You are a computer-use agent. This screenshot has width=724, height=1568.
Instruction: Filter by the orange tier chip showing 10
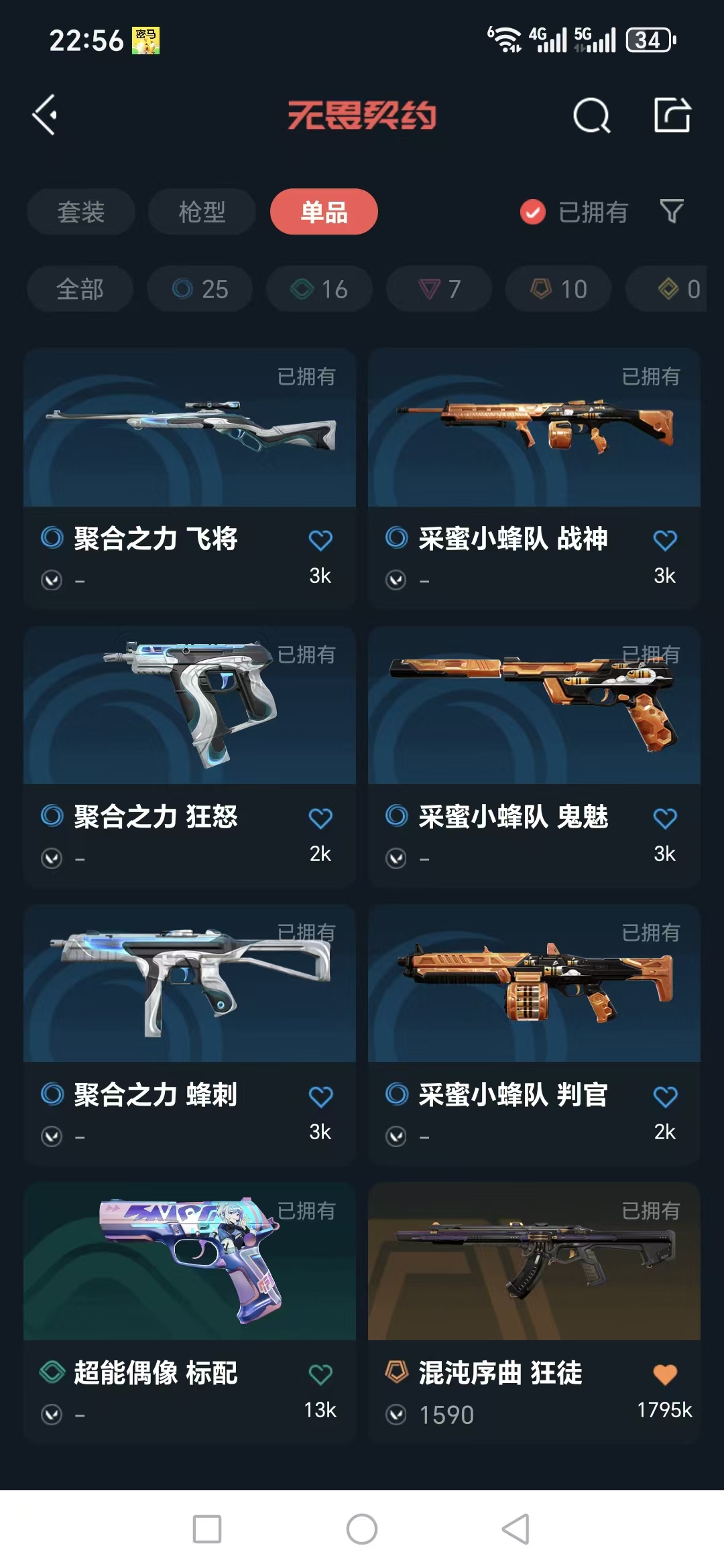[x=558, y=289]
